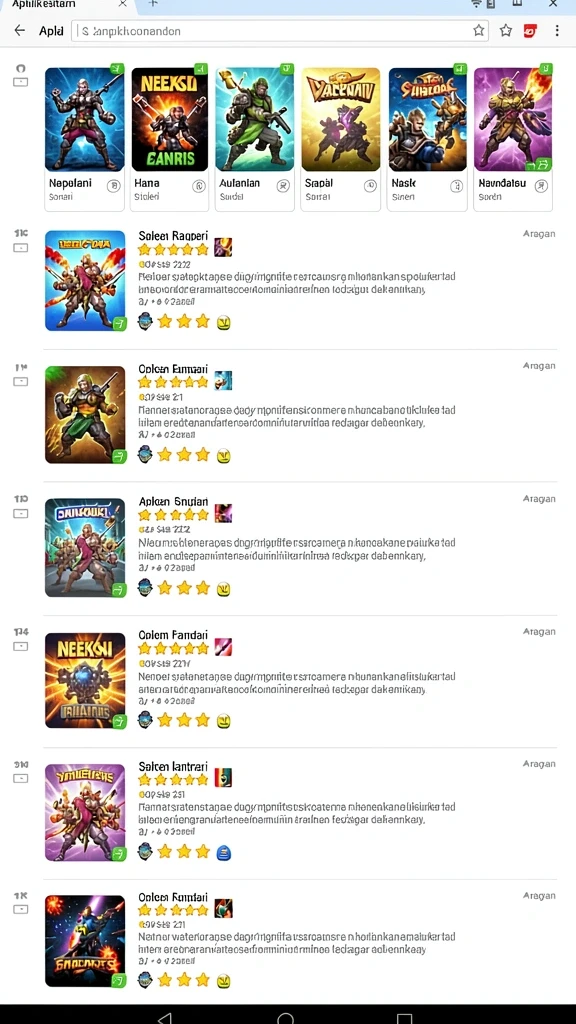Tap the system home button
Viewport: 576px width, 1024px height.
click(x=285, y=1017)
